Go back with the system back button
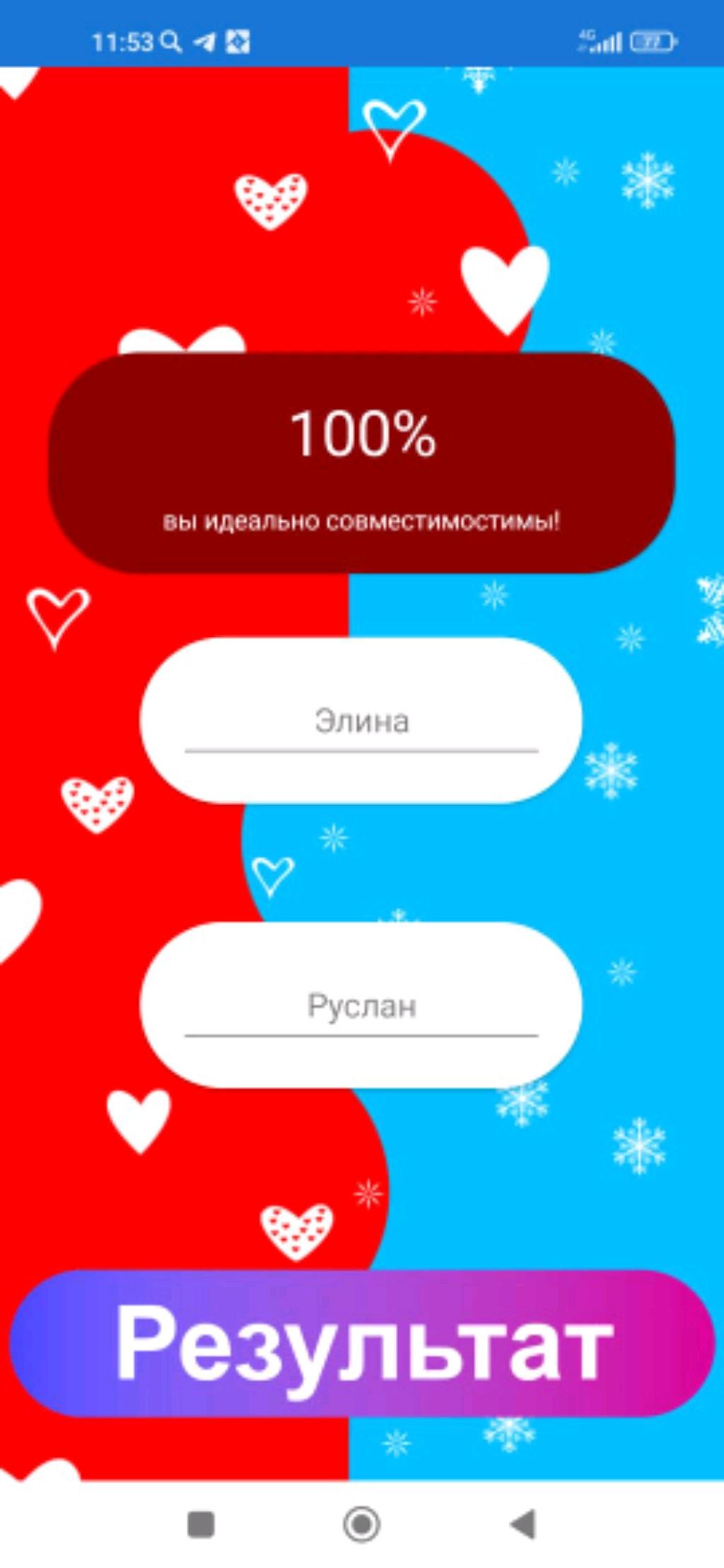Viewport: 724px width, 1568px height. tap(523, 1524)
